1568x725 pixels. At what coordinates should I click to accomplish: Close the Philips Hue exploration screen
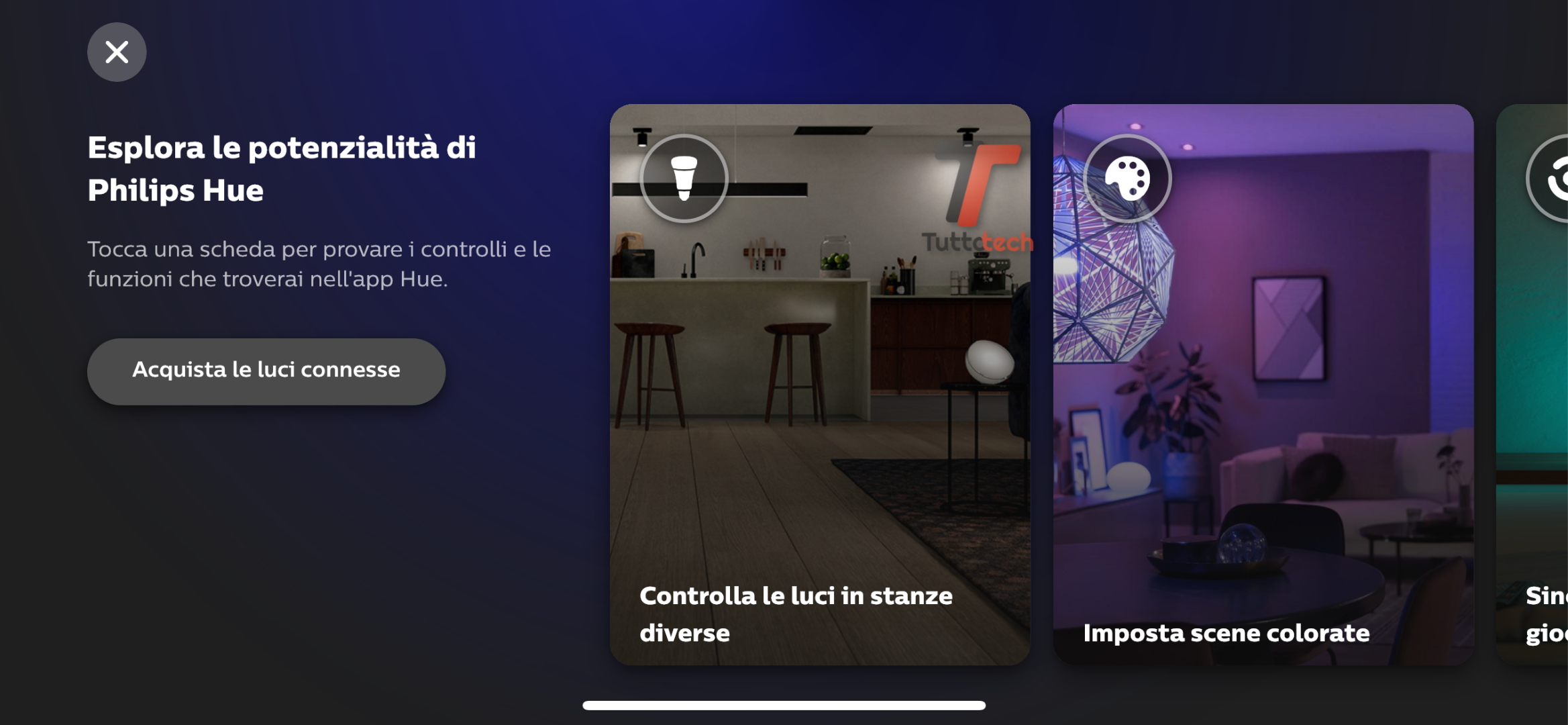coord(117,52)
